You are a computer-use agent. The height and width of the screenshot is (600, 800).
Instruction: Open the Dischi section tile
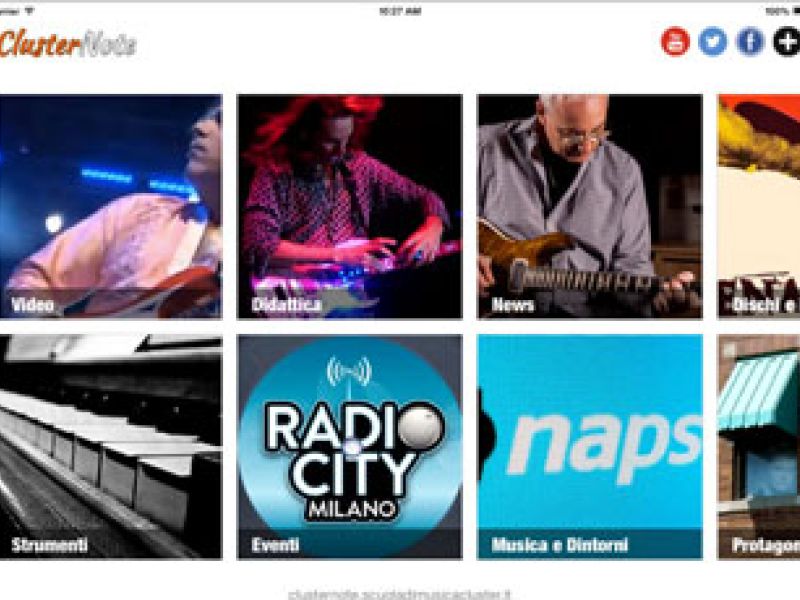[x=760, y=207]
